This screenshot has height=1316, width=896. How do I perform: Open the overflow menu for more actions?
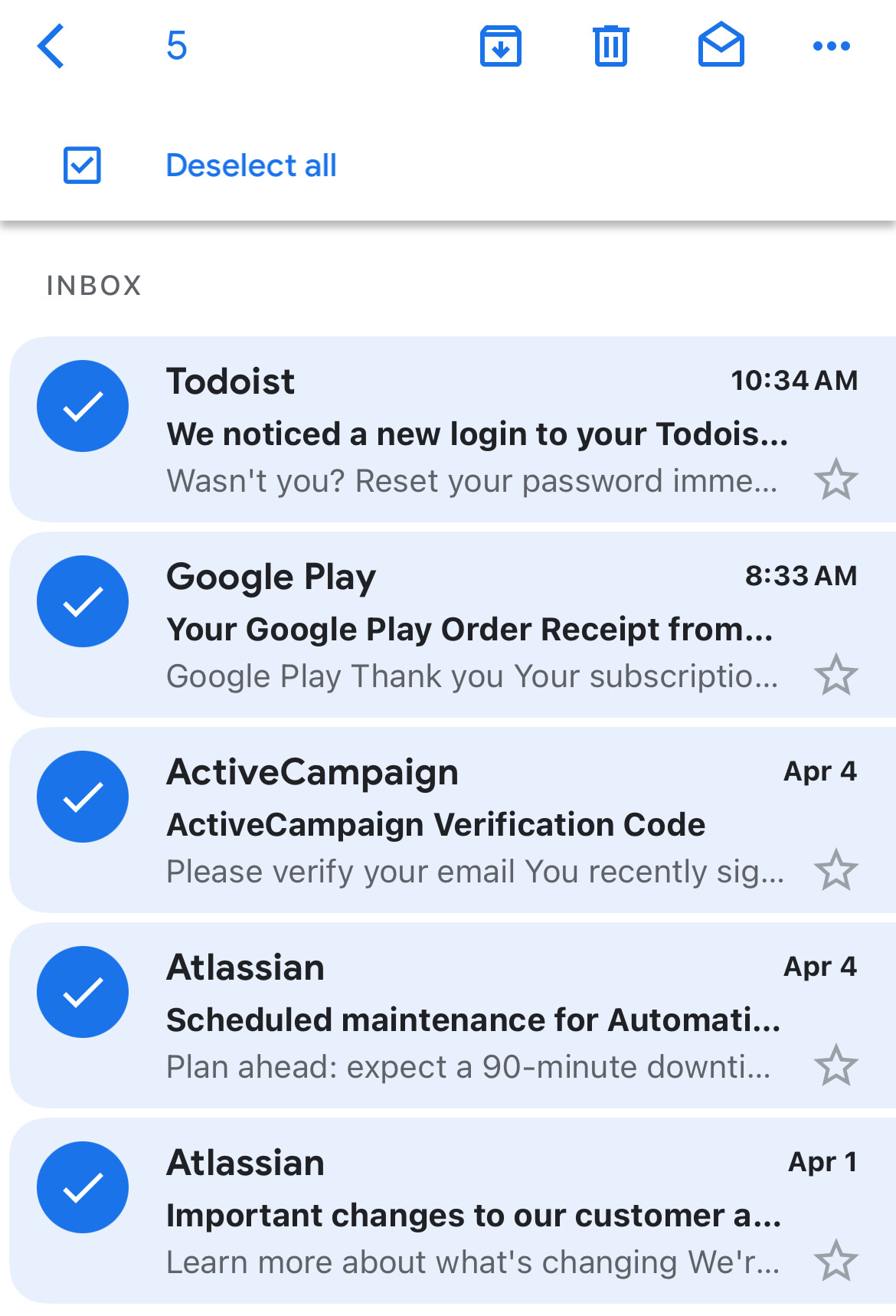832,46
